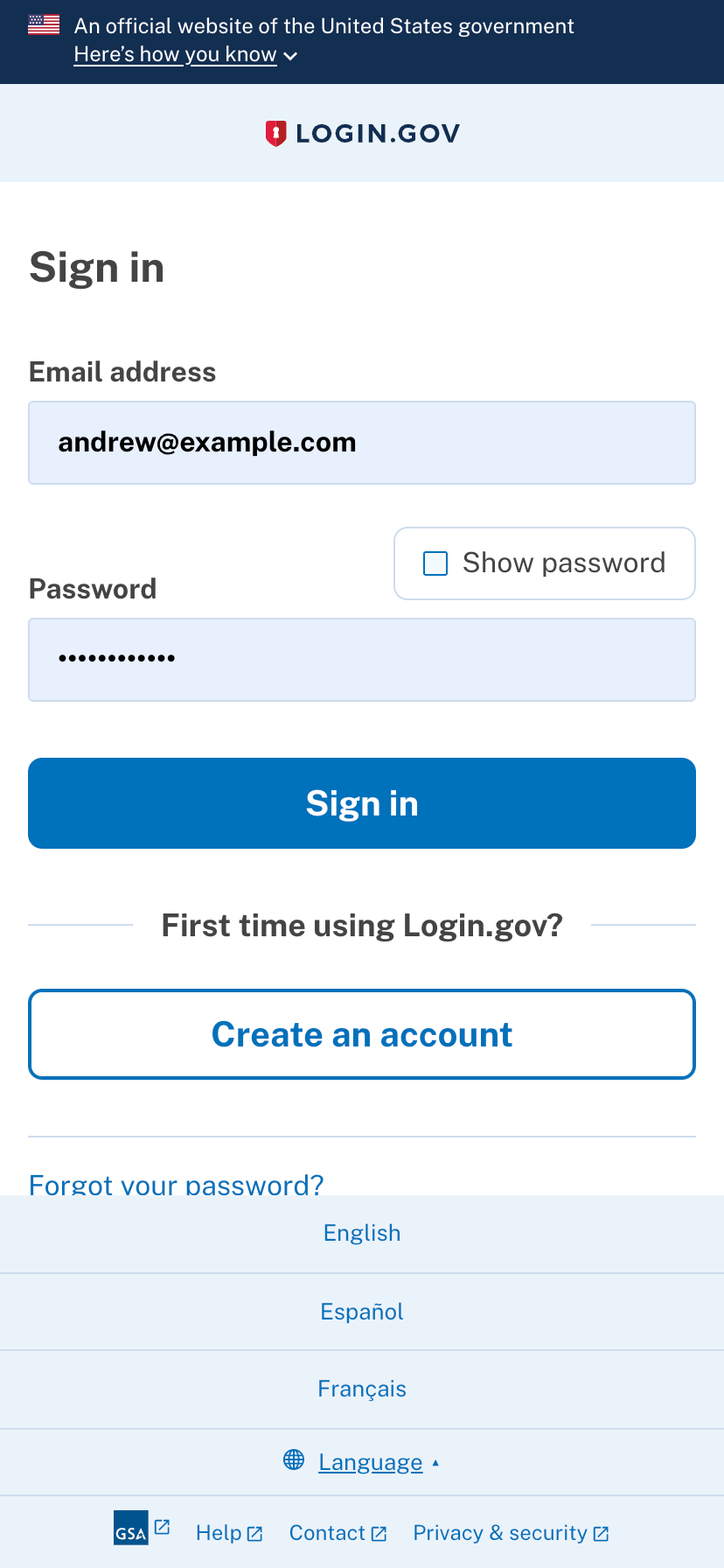The image size is (724, 1568).
Task: Edit the email address field
Action: tap(362, 443)
